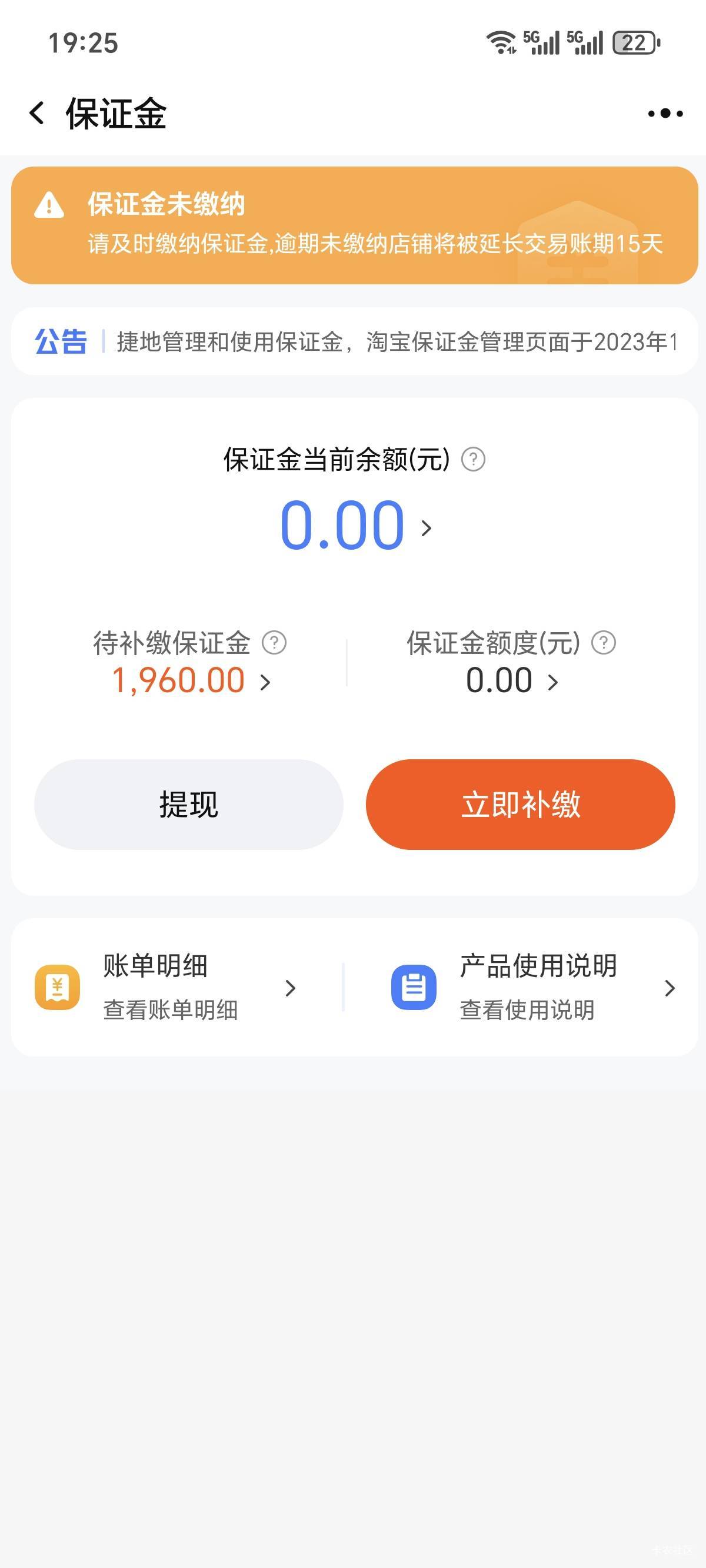The height and width of the screenshot is (1568, 706).
Task: Tap the help icon beside 待补缴保证金
Action: click(x=274, y=643)
